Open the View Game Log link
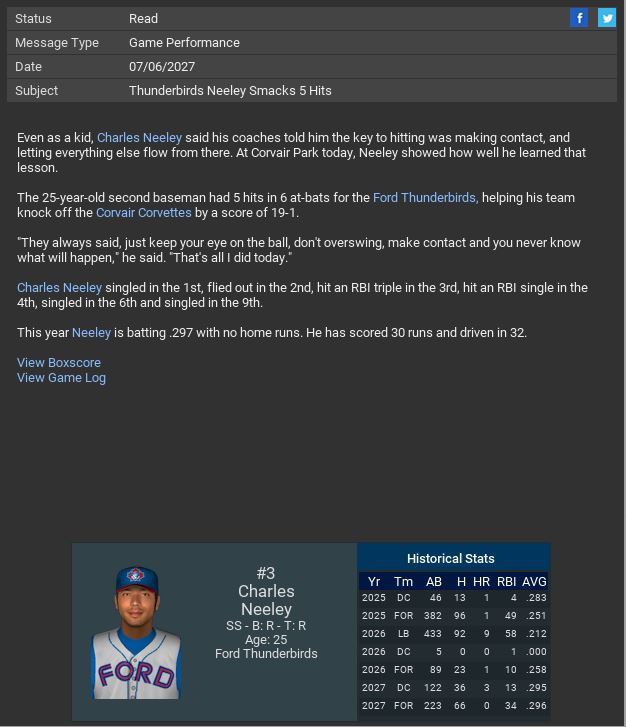 click(61, 378)
